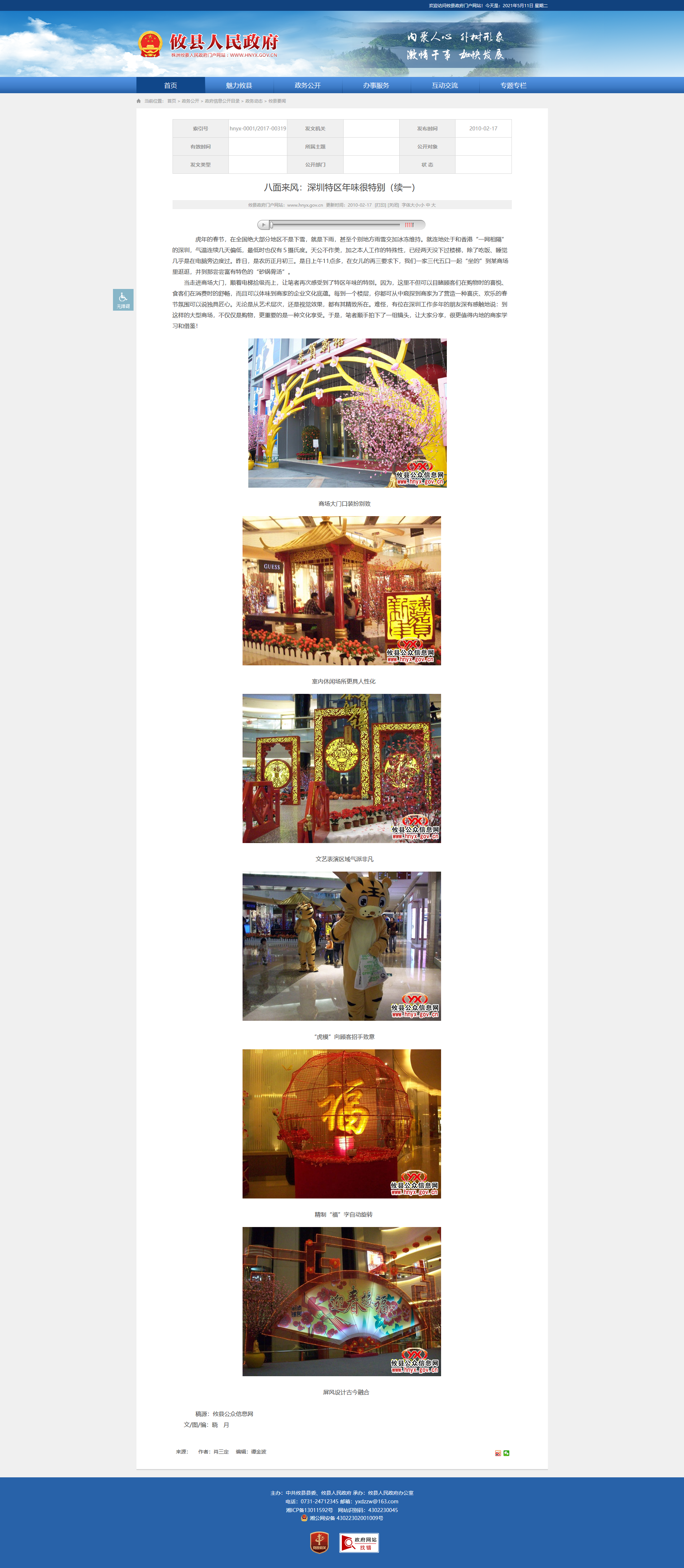Open 攸县要闻 breadcrumb link
This screenshot has width=684, height=1568.
click(277, 101)
